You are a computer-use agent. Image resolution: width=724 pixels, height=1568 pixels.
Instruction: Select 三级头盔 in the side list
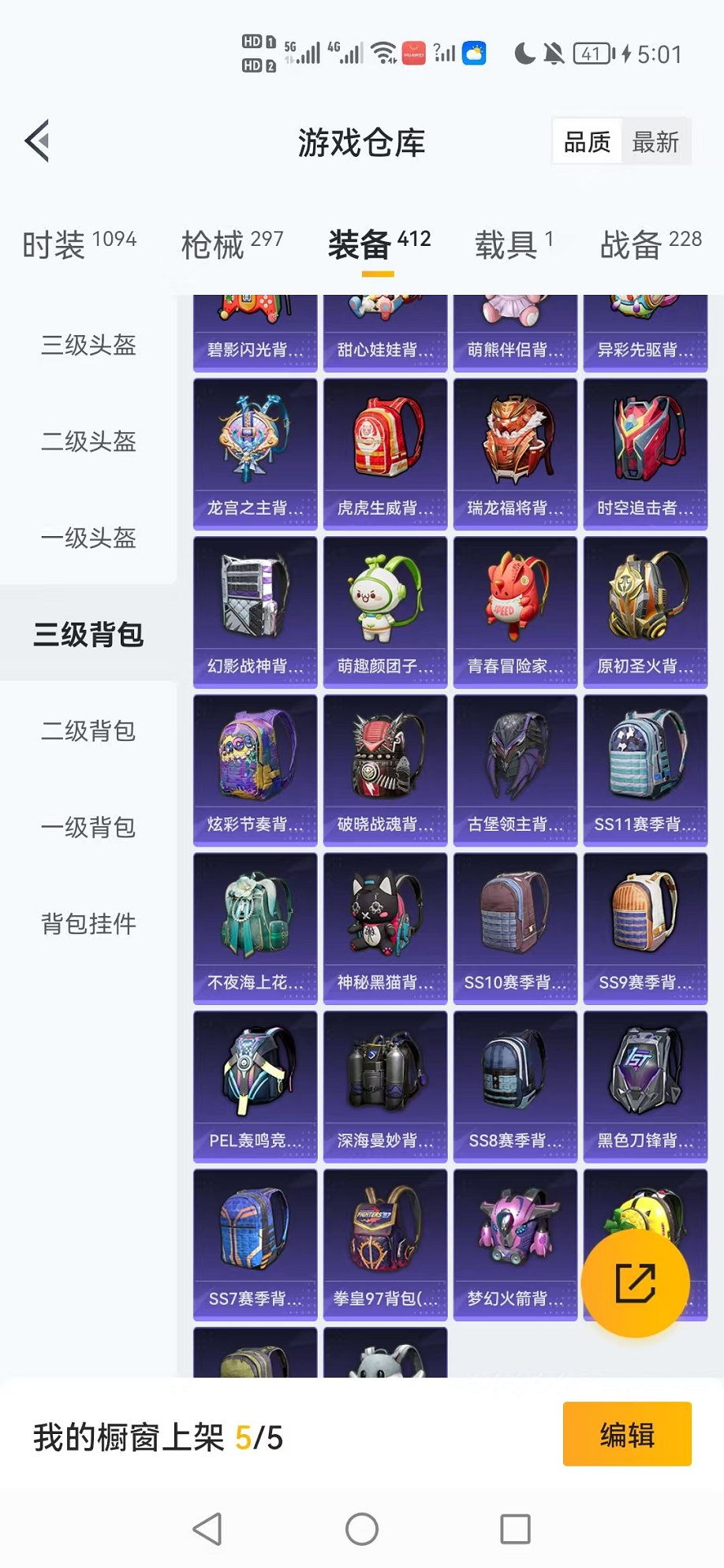point(88,345)
